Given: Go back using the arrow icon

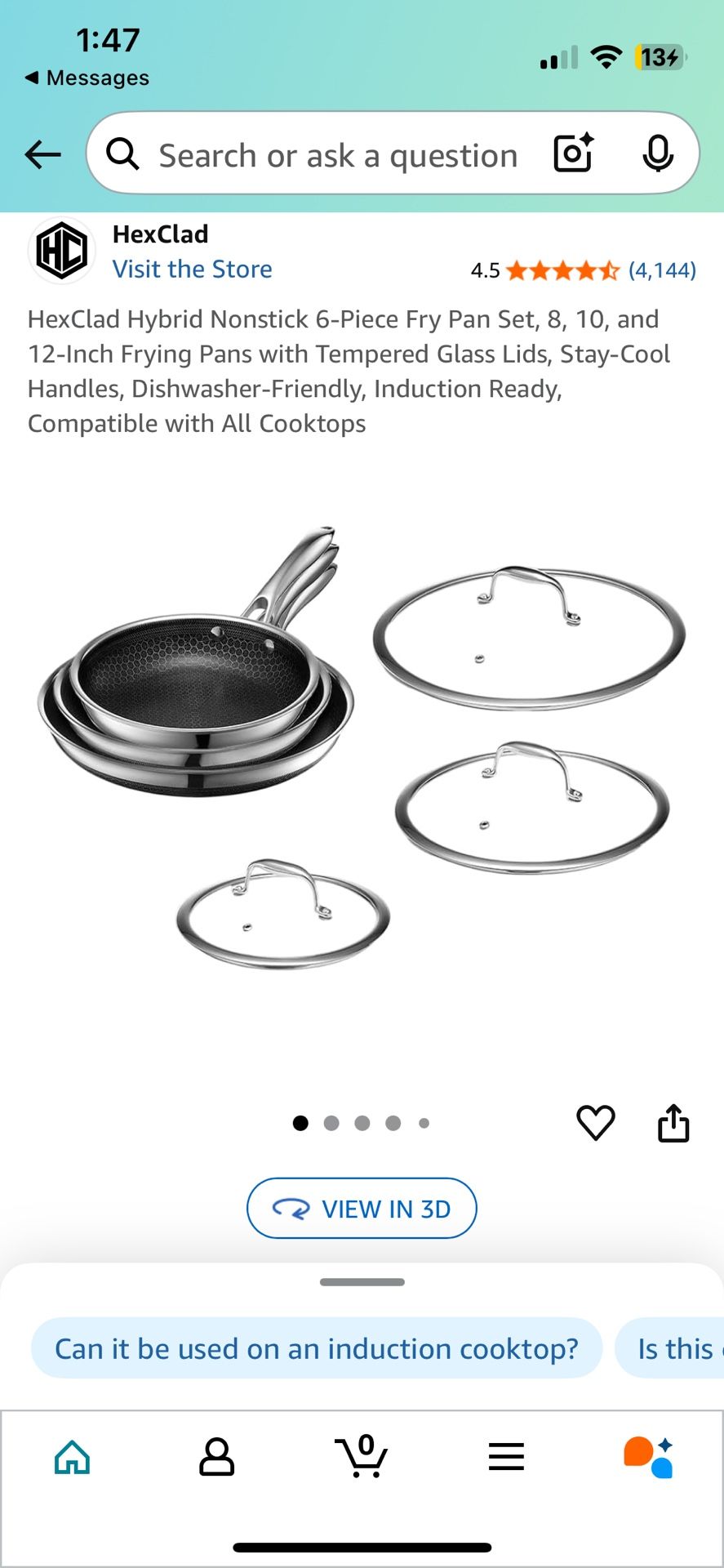Looking at the screenshot, I should [x=42, y=154].
